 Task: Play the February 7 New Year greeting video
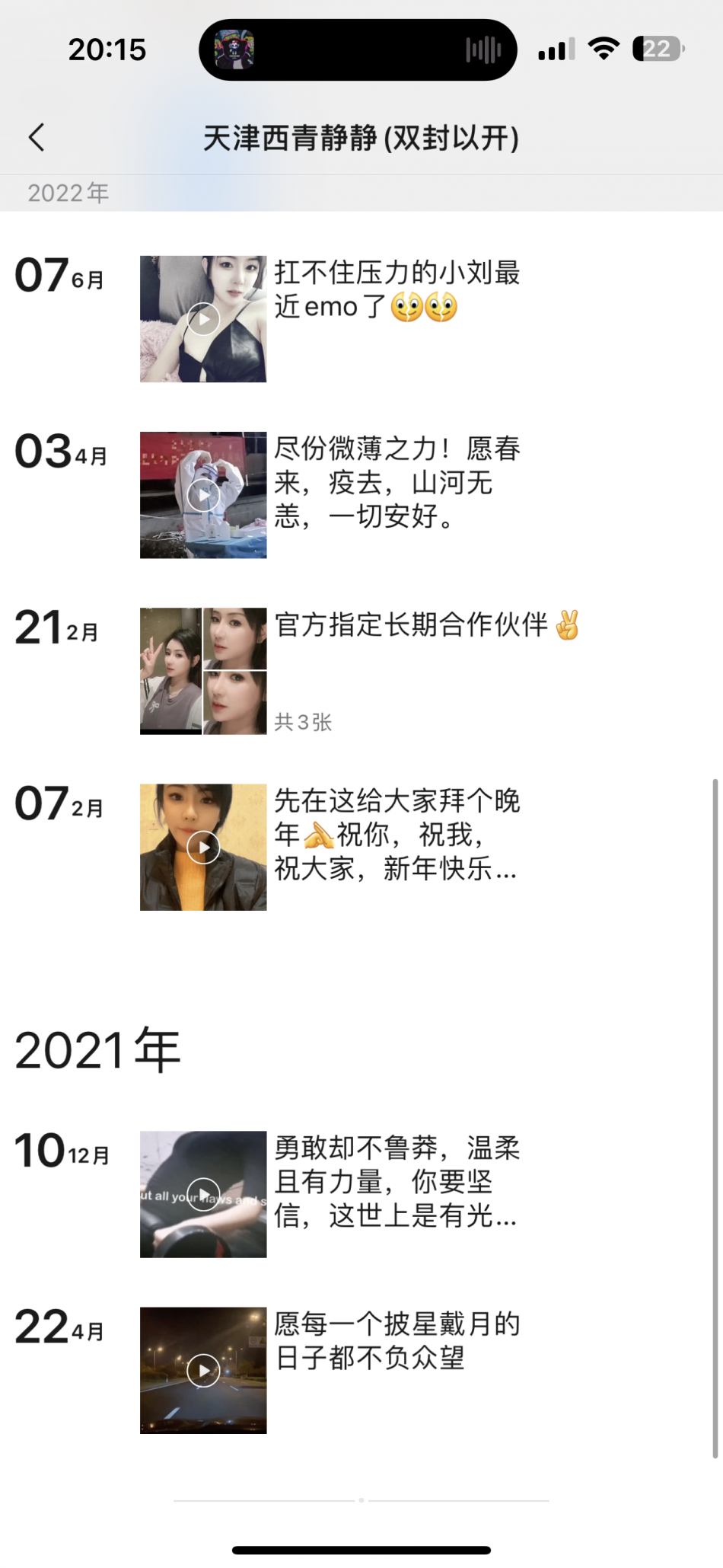[x=203, y=848]
